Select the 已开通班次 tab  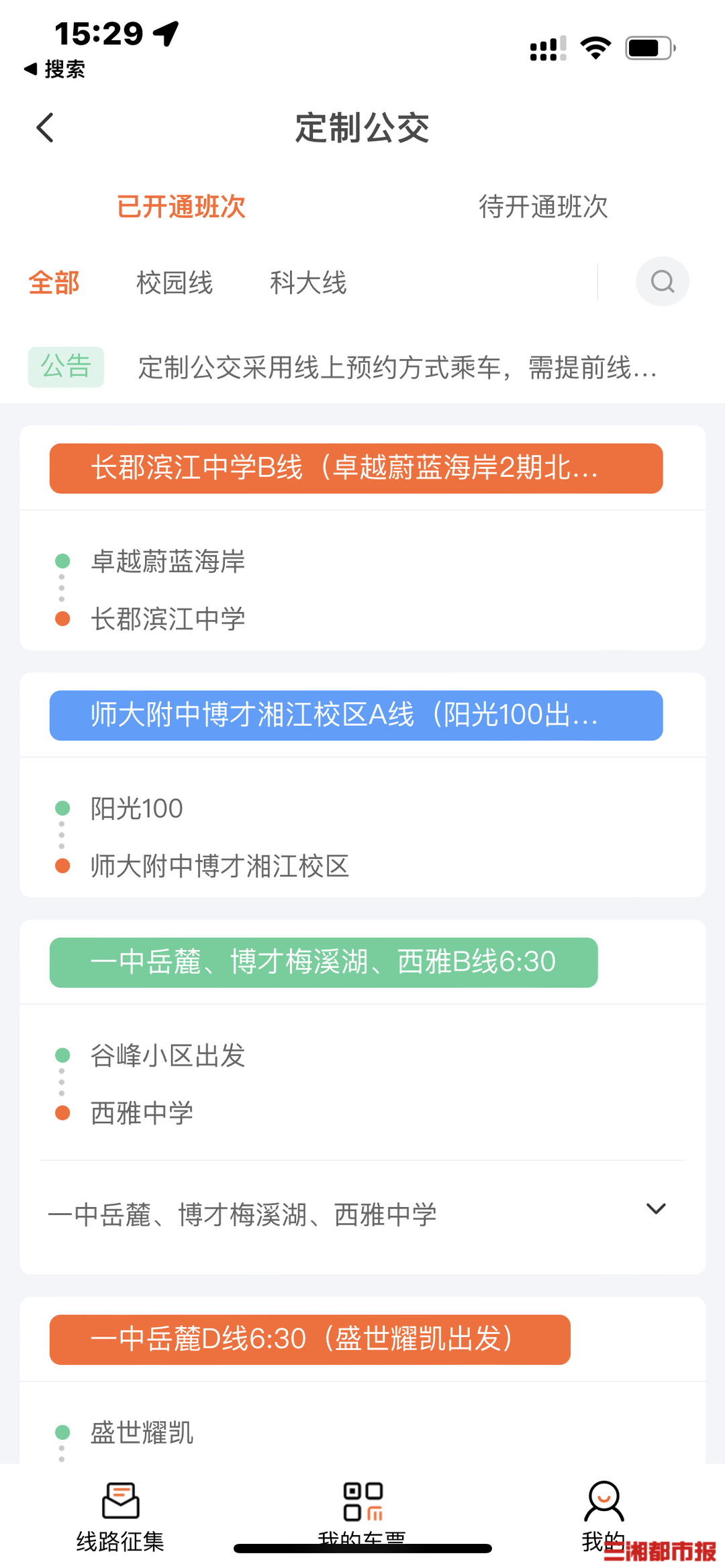click(181, 207)
